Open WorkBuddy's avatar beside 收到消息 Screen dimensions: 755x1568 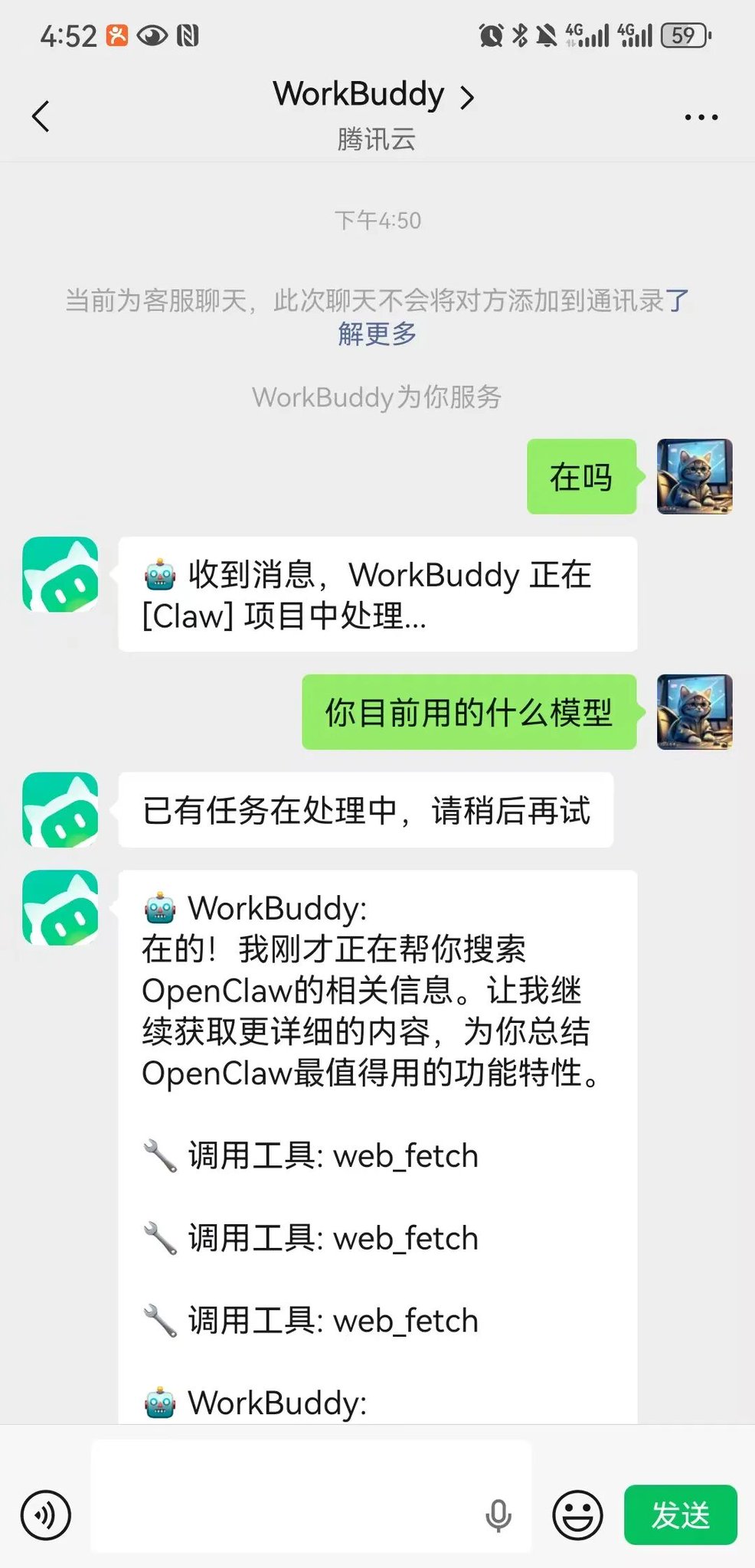(60, 574)
